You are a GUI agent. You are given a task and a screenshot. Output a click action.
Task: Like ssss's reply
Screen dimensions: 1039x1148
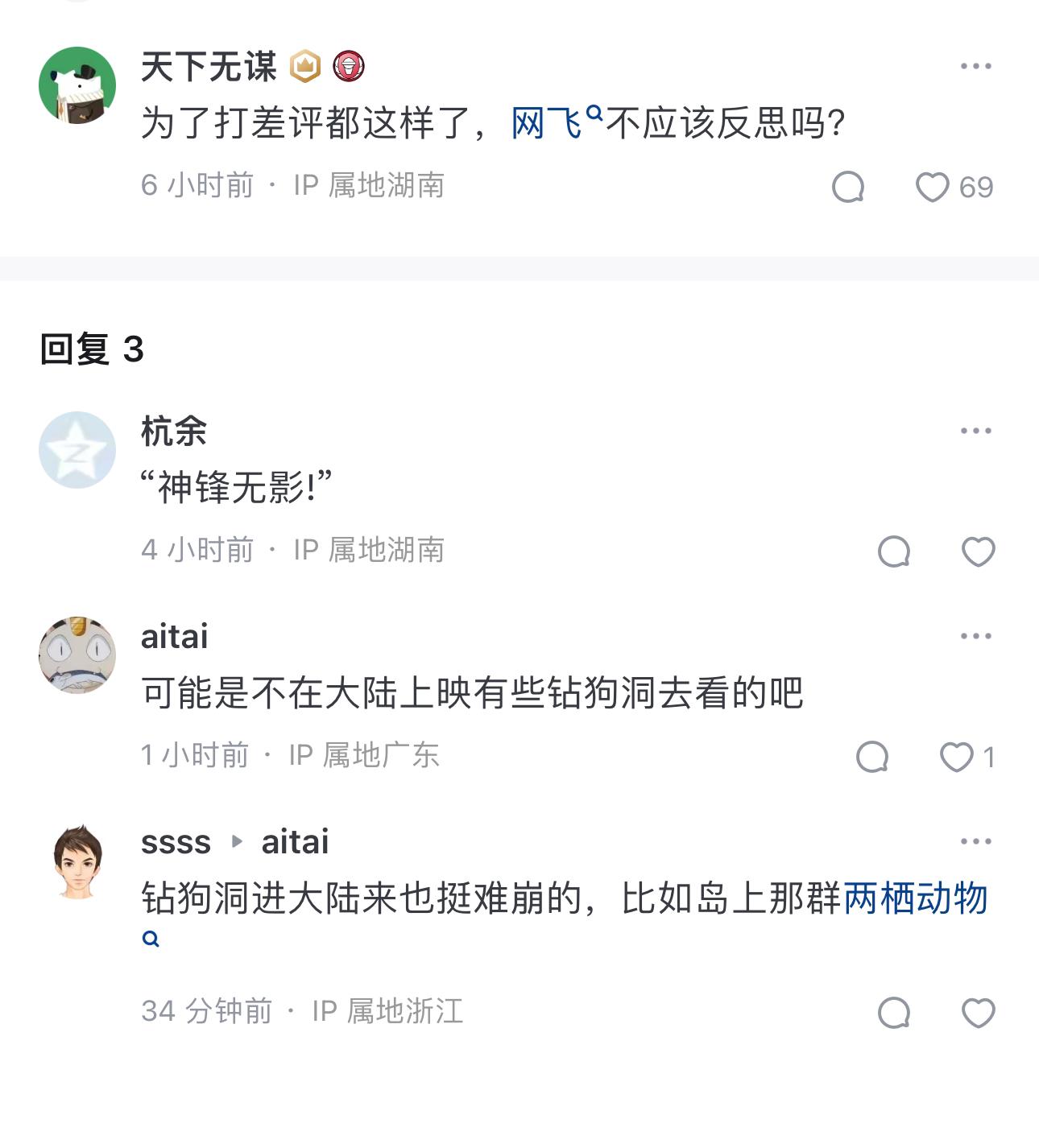(978, 1014)
